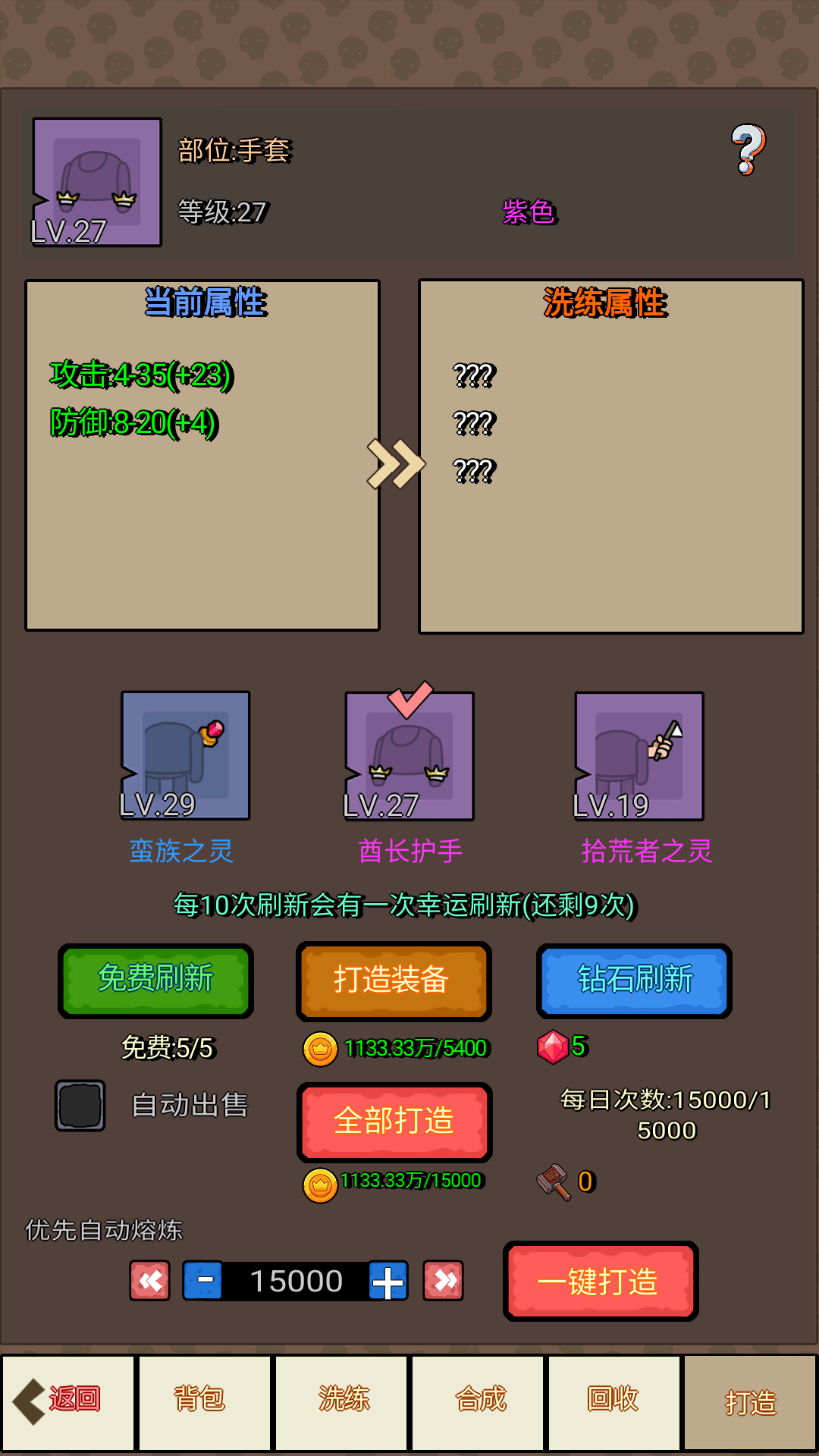The height and width of the screenshot is (1456, 819).
Task: Switch to the 打造 forge tab
Action: [750, 1401]
